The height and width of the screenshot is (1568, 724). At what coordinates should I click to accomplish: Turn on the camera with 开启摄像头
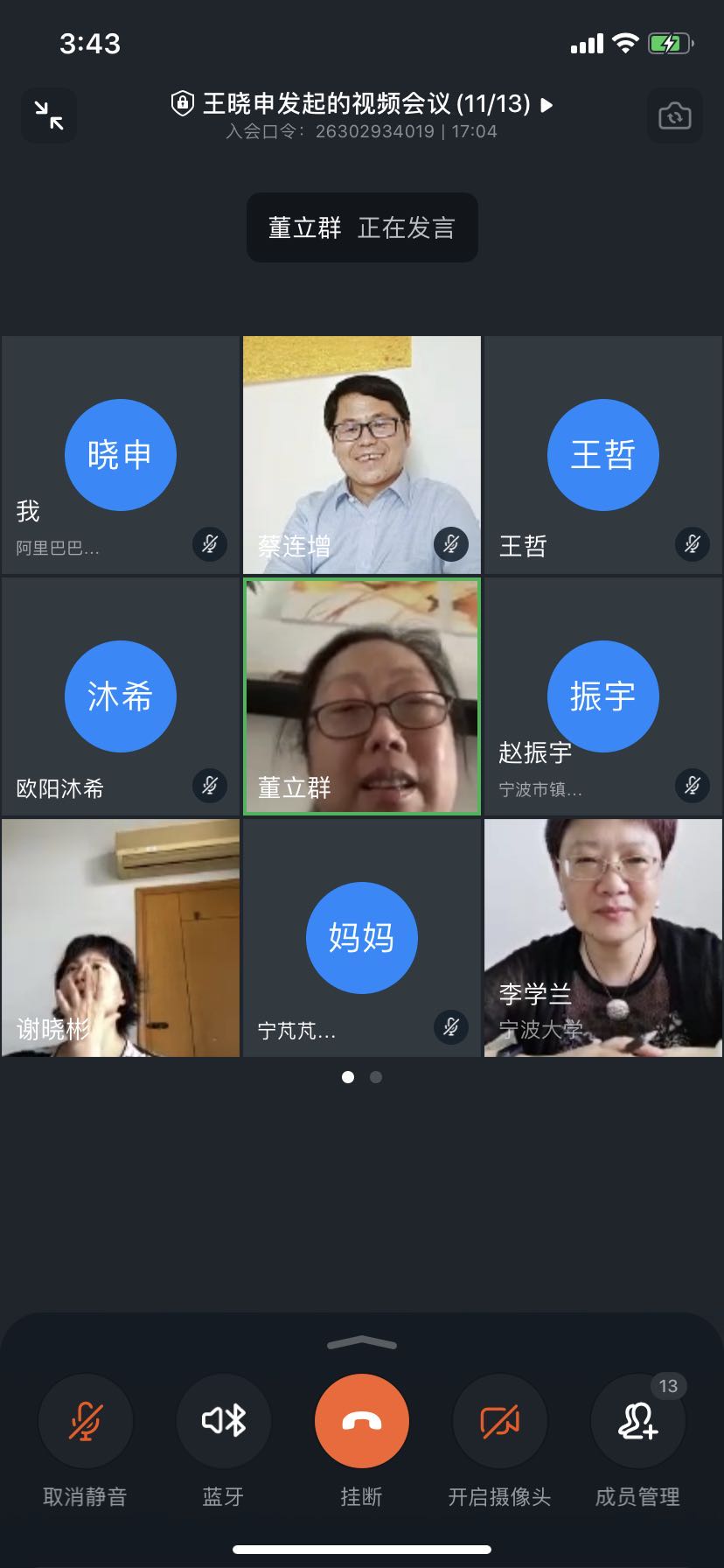point(499,1421)
